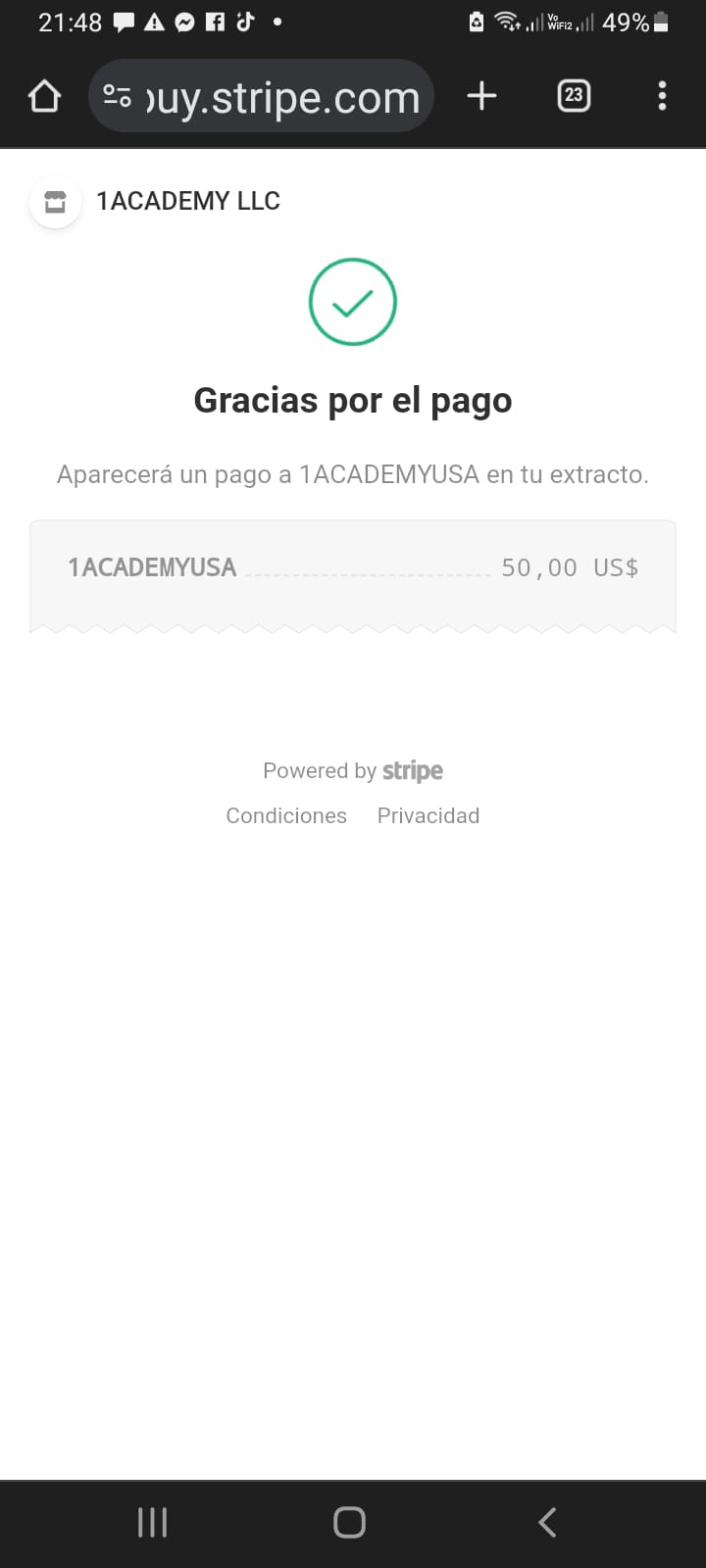Go back using the system back button
The image size is (706, 1568).
547,1522
